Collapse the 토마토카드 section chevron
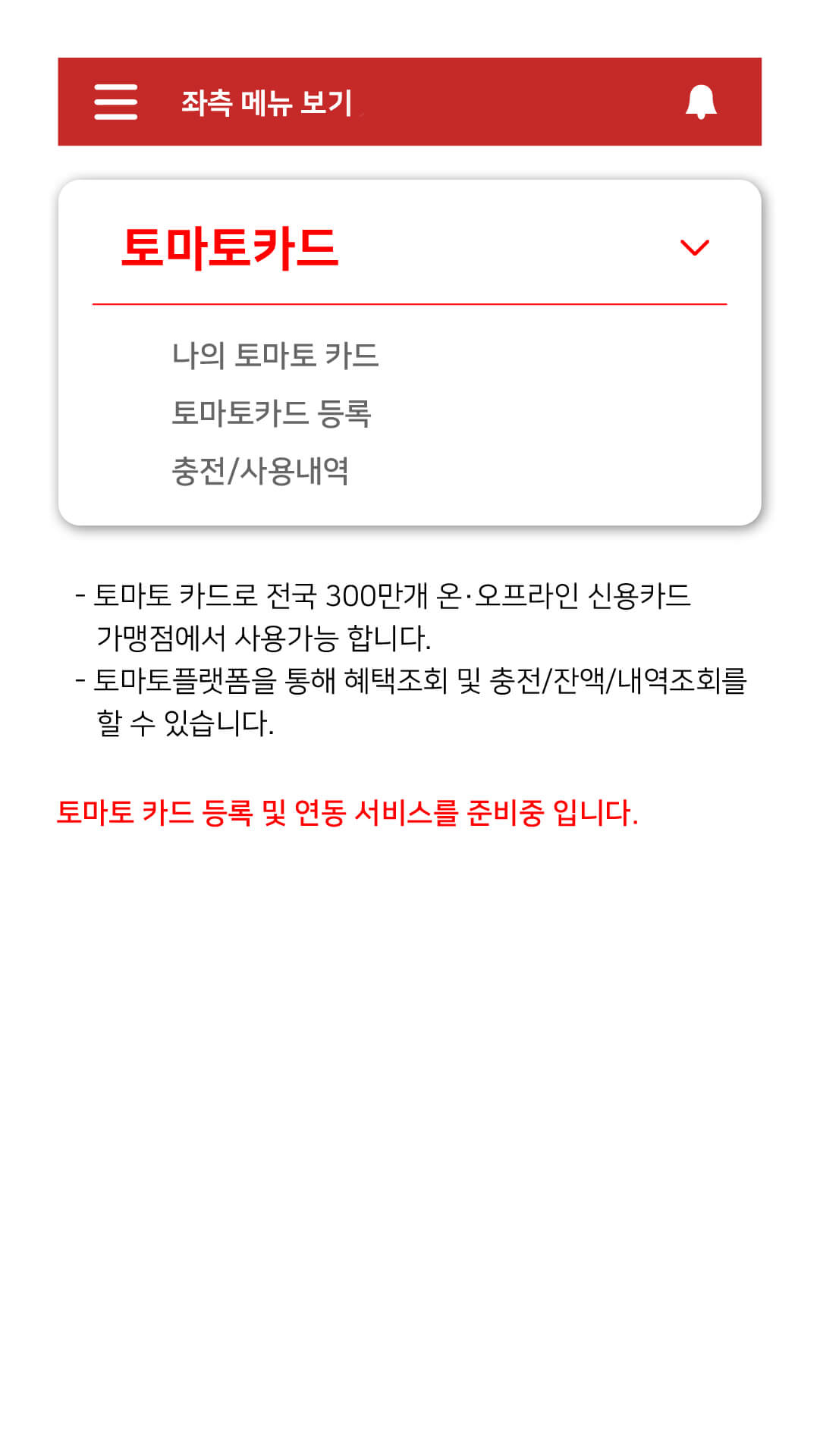The width and height of the screenshot is (820, 1456). click(695, 247)
